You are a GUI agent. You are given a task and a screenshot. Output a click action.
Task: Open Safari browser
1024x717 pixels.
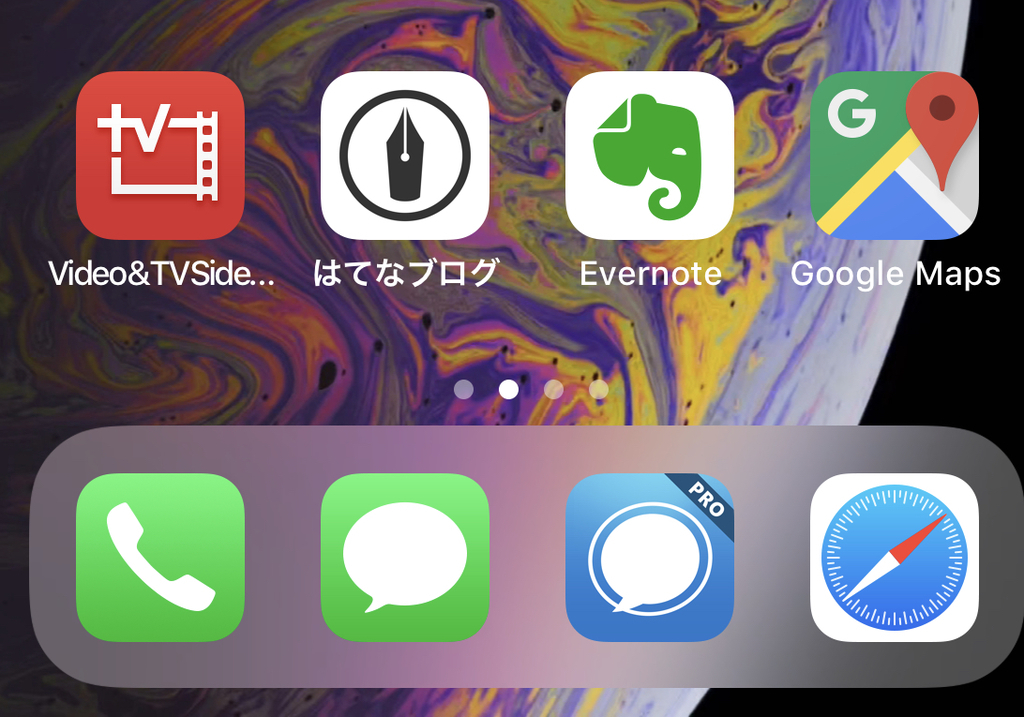click(x=894, y=557)
